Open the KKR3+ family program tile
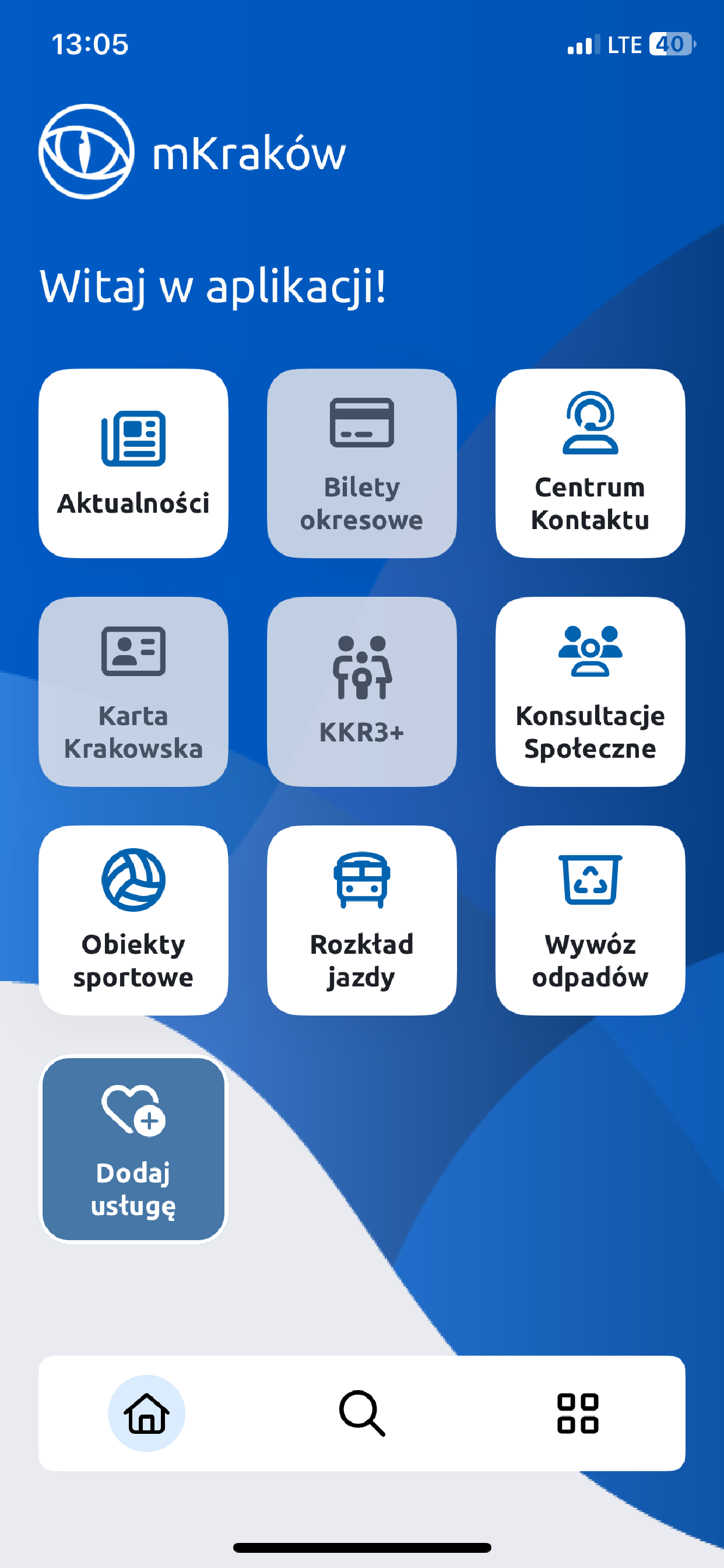724x1568 pixels. click(361, 694)
